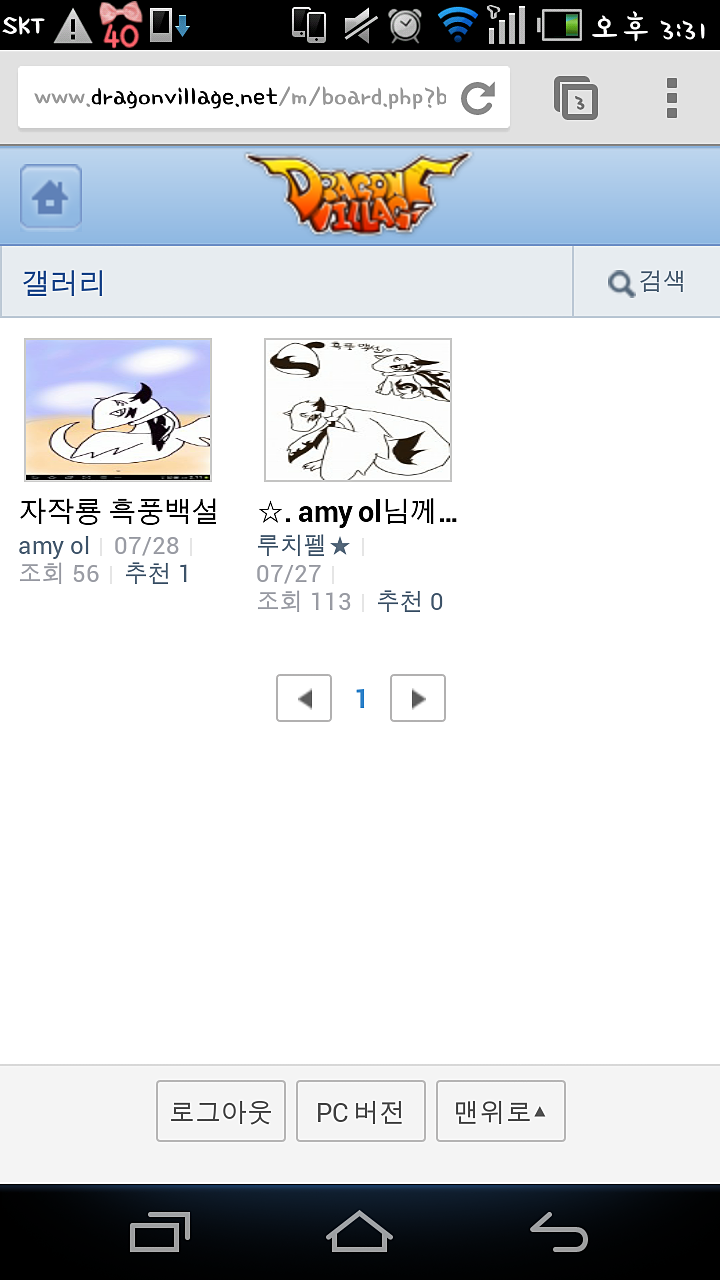Switch to PC 버전
This screenshot has height=1280, width=720.
[360, 1111]
